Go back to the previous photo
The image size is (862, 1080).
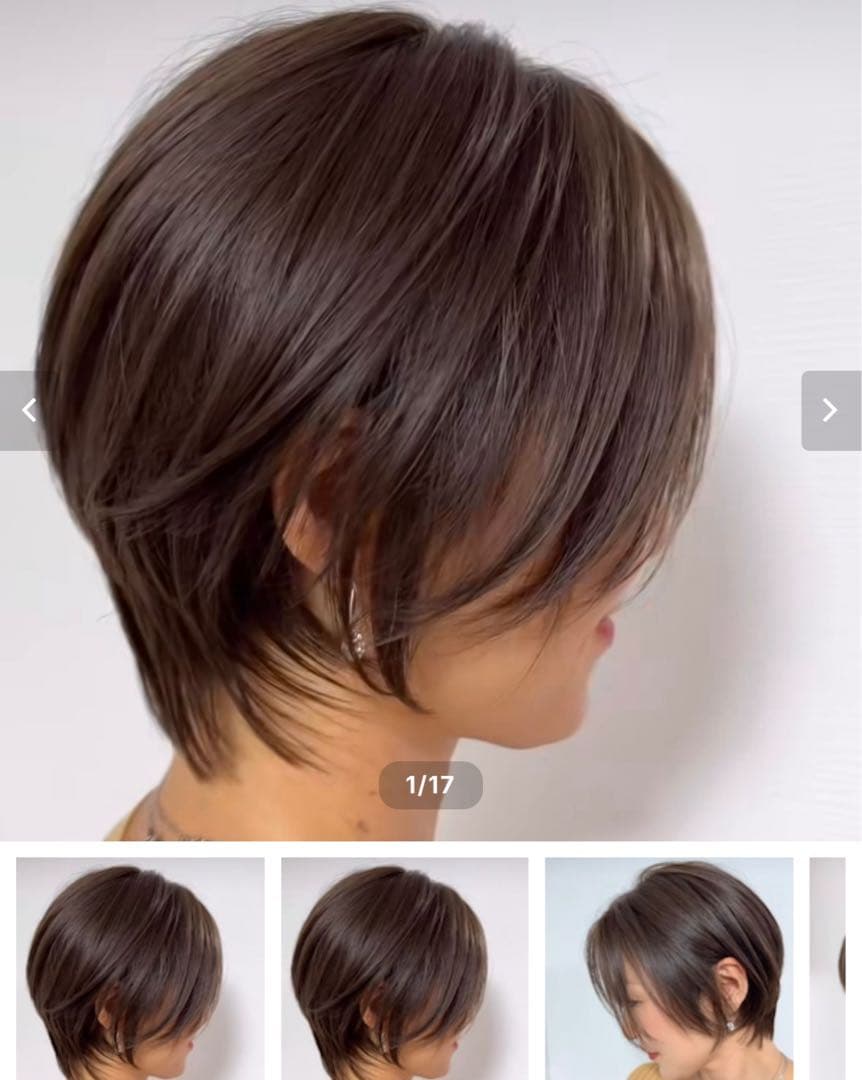coord(27,410)
